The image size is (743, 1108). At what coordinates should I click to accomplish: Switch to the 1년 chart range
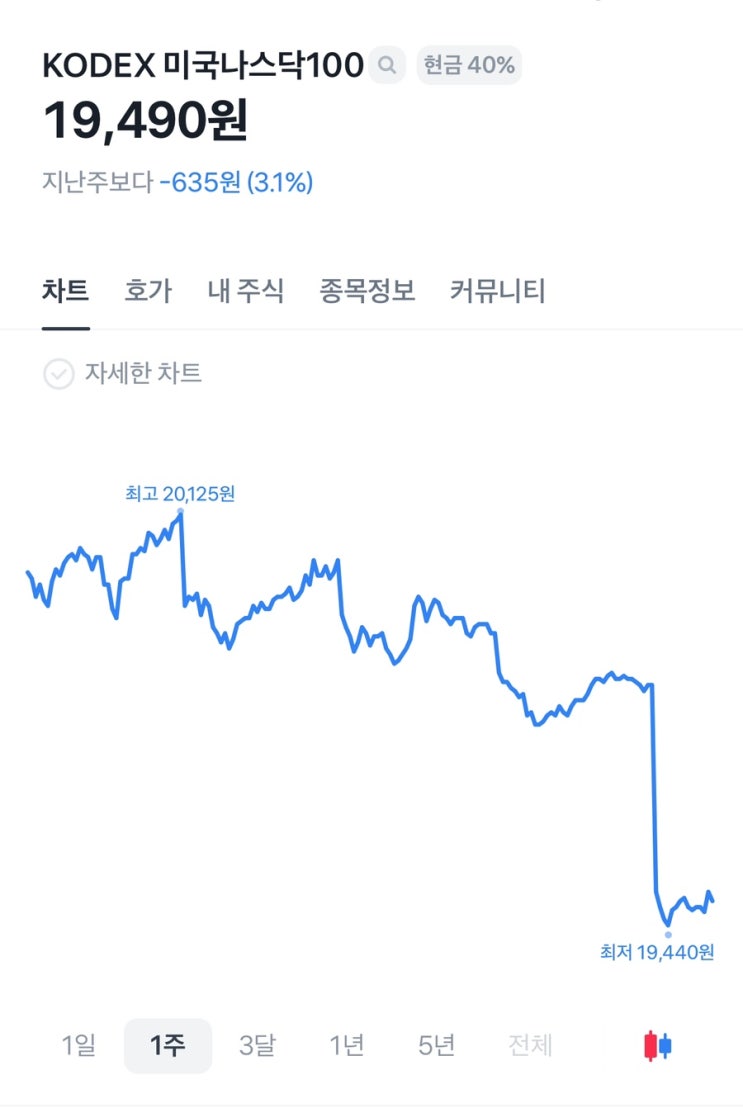tap(346, 1044)
